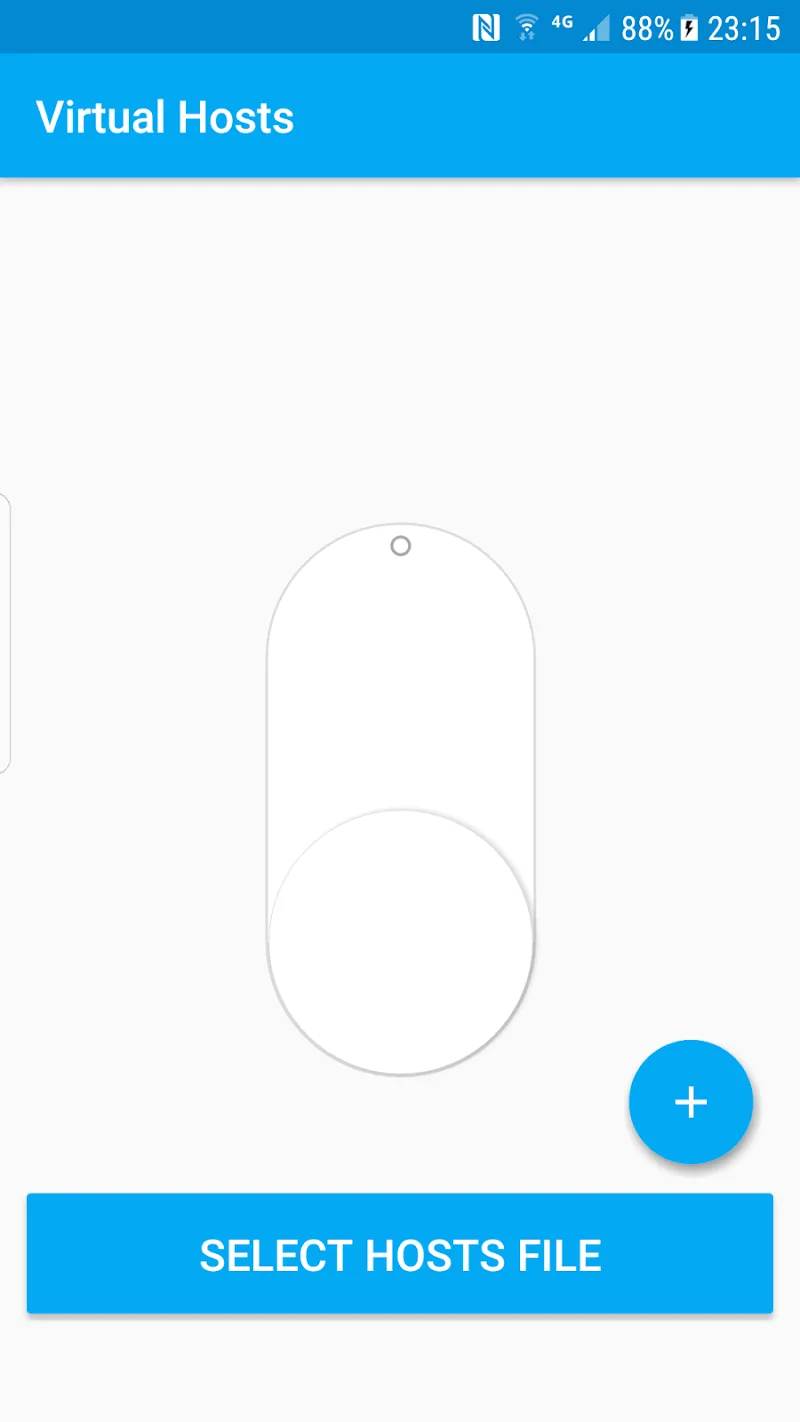This screenshot has height=1422, width=800.
Task: Tap the plus floating action button
Action: 690,1101
